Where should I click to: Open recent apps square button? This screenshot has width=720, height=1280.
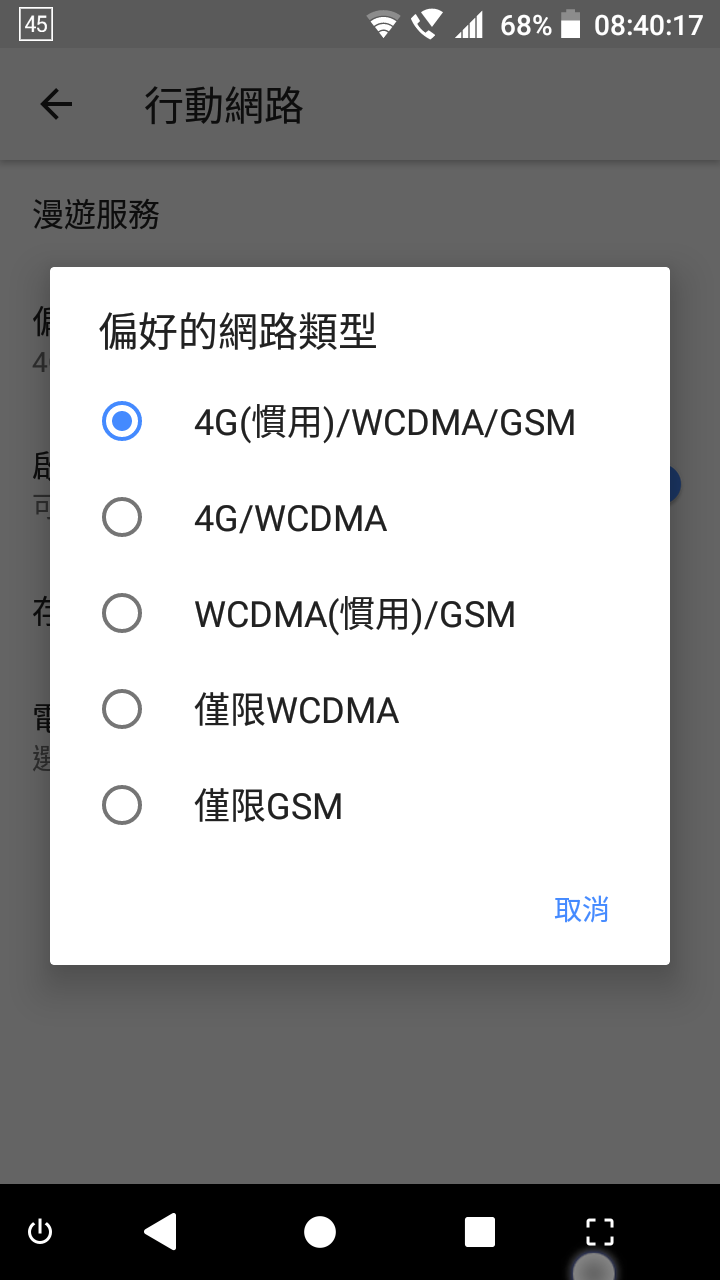(x=480, y=1232)
